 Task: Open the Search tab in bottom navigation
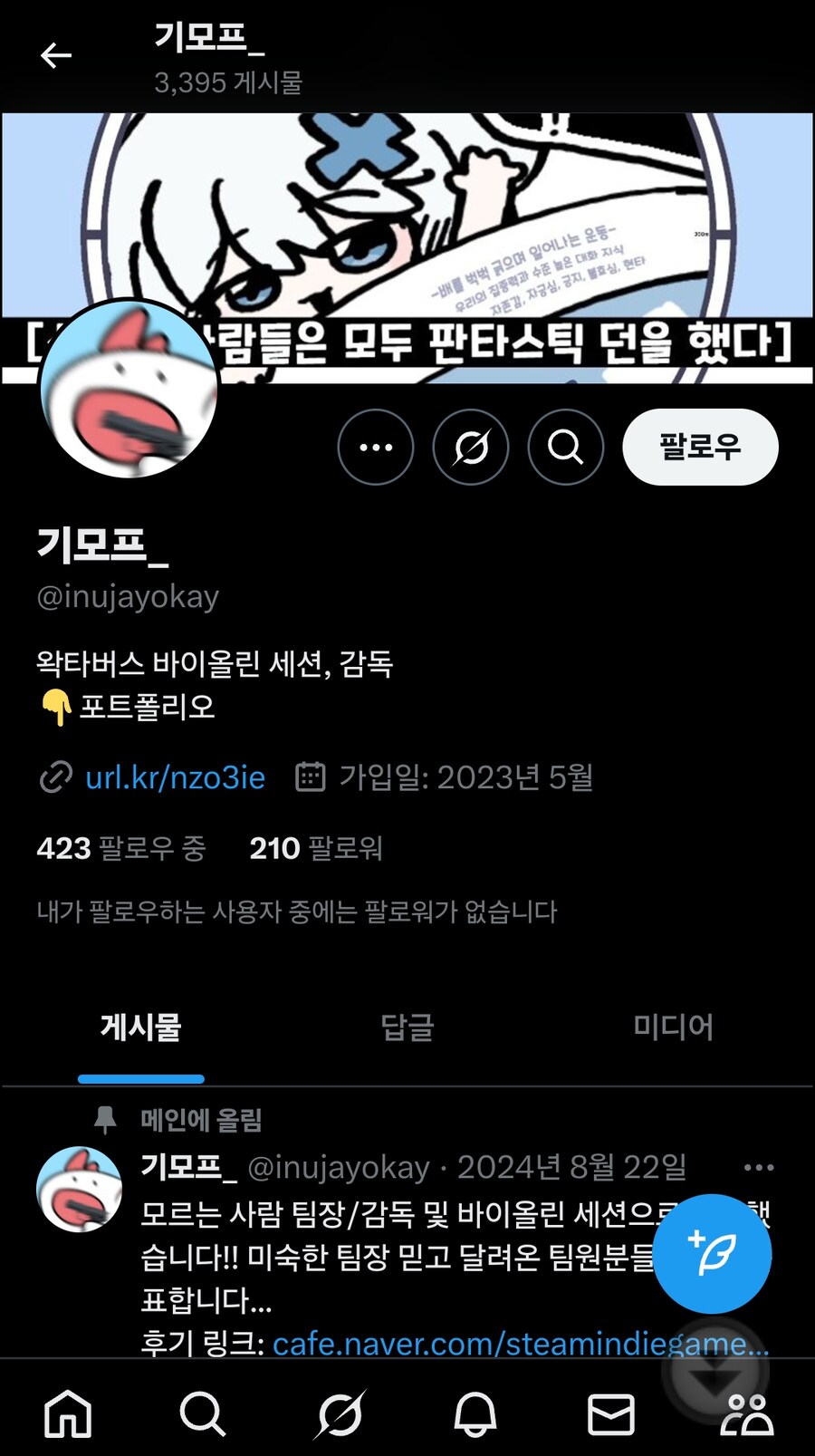(203, 1413)
